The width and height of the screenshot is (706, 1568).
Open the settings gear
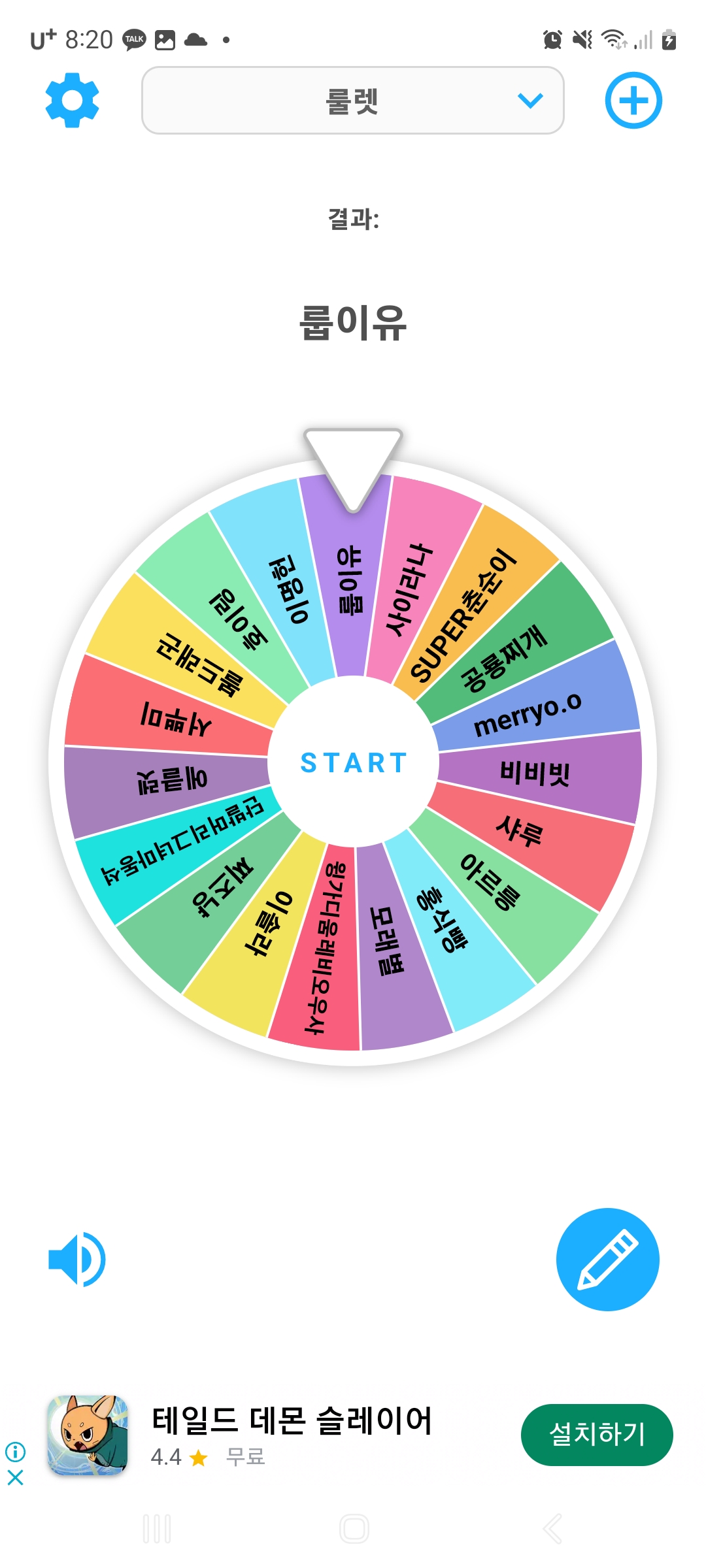[x=72, y=101]
